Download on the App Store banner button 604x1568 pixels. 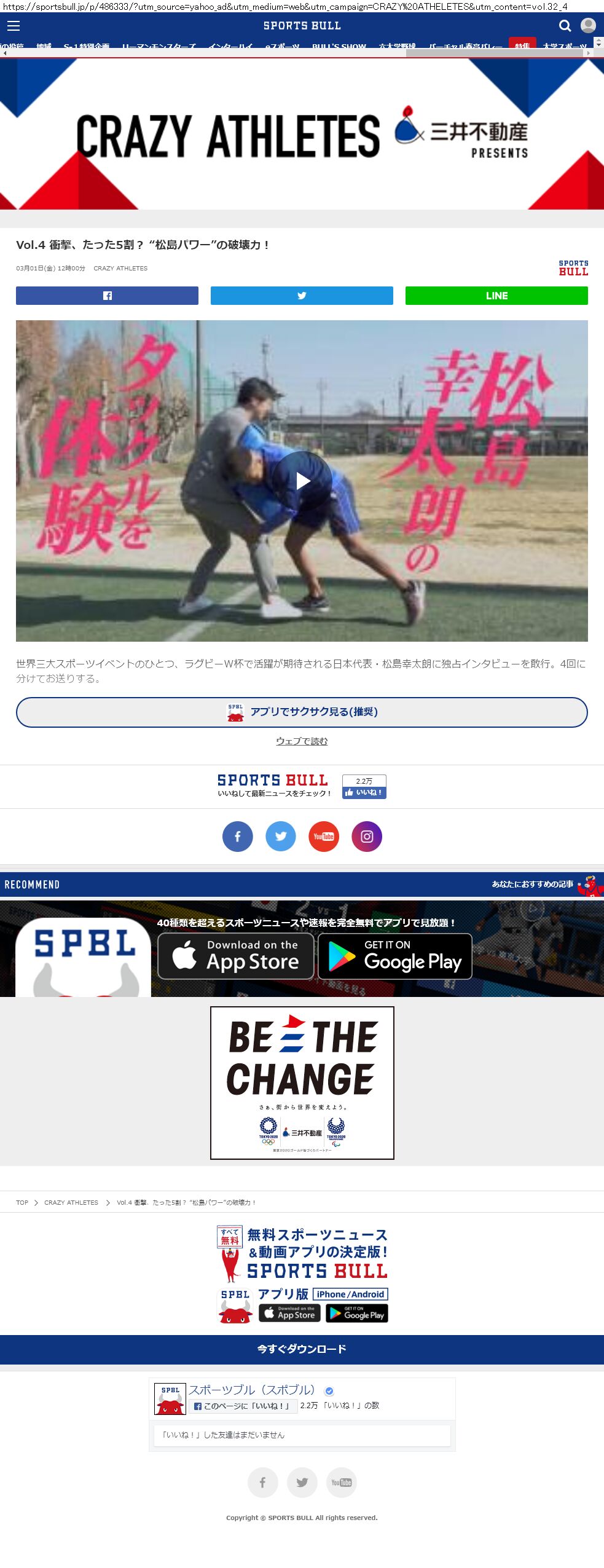pyautogui.click(x=236, y=956)
